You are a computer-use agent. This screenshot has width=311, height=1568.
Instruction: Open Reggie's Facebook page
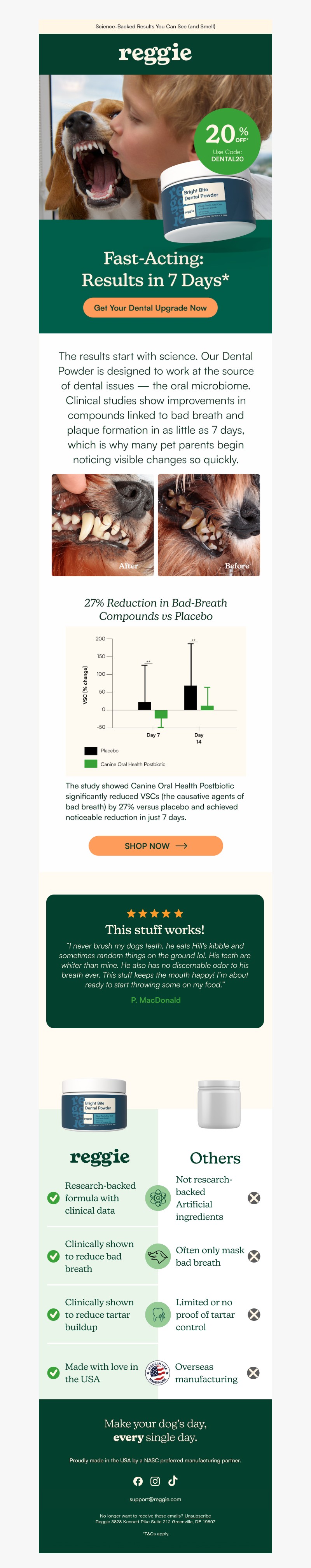pyautogui.click(x=138, y=1481)
